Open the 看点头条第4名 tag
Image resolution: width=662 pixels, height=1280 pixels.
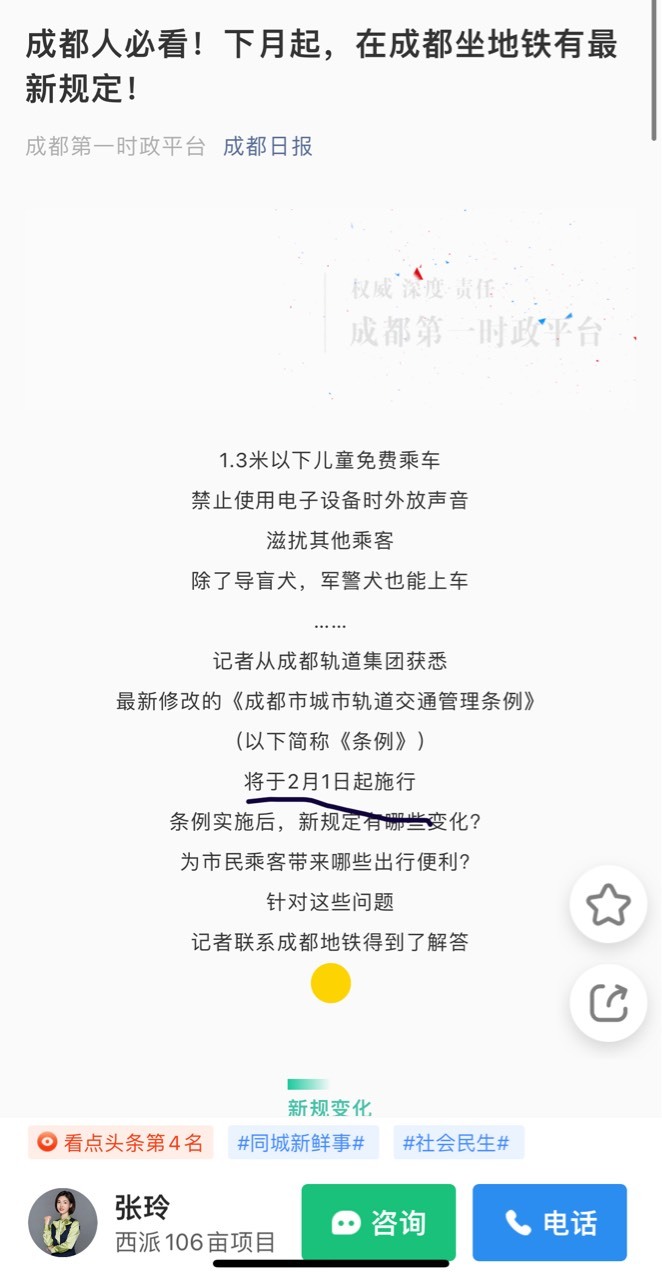tap(120, 1142)
